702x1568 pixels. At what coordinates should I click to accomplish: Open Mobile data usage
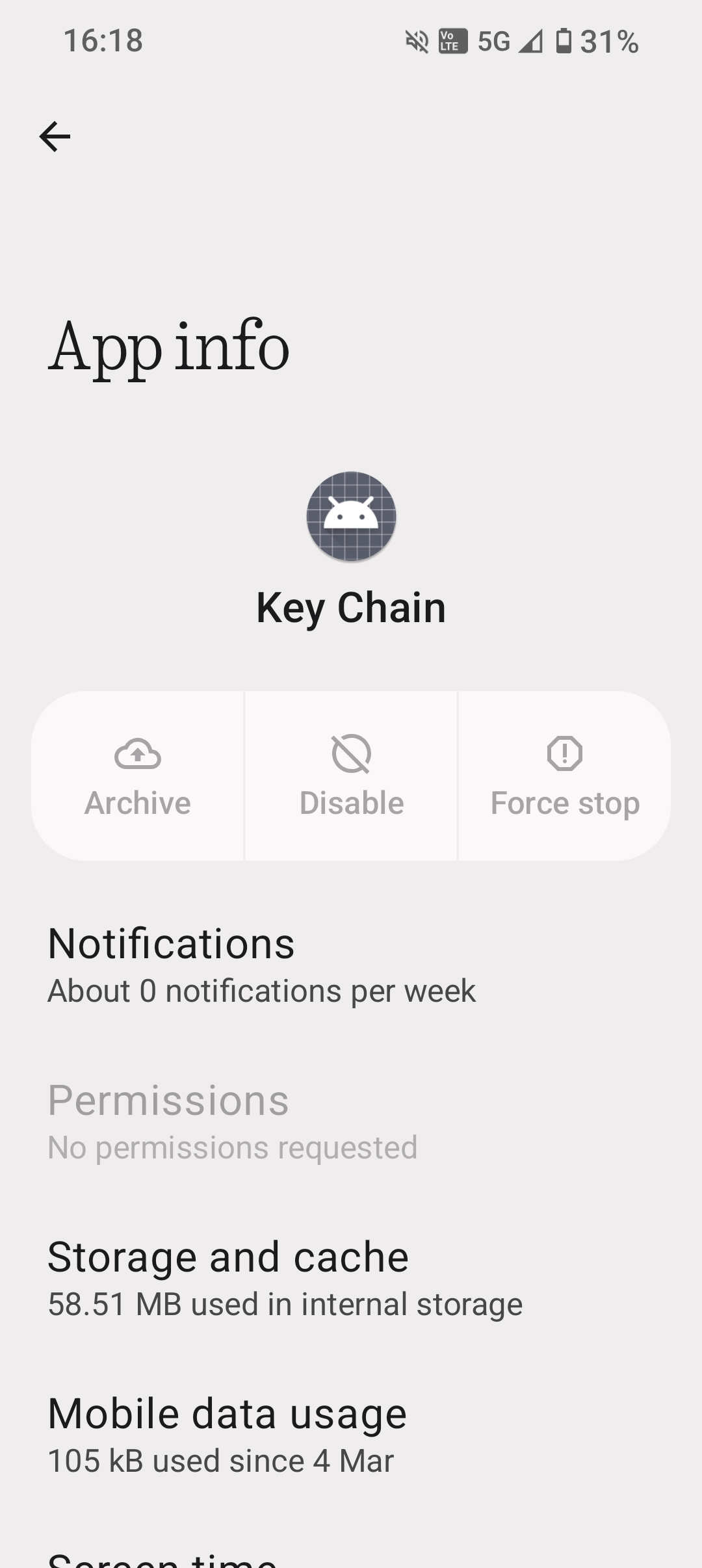coord(351,1435)
